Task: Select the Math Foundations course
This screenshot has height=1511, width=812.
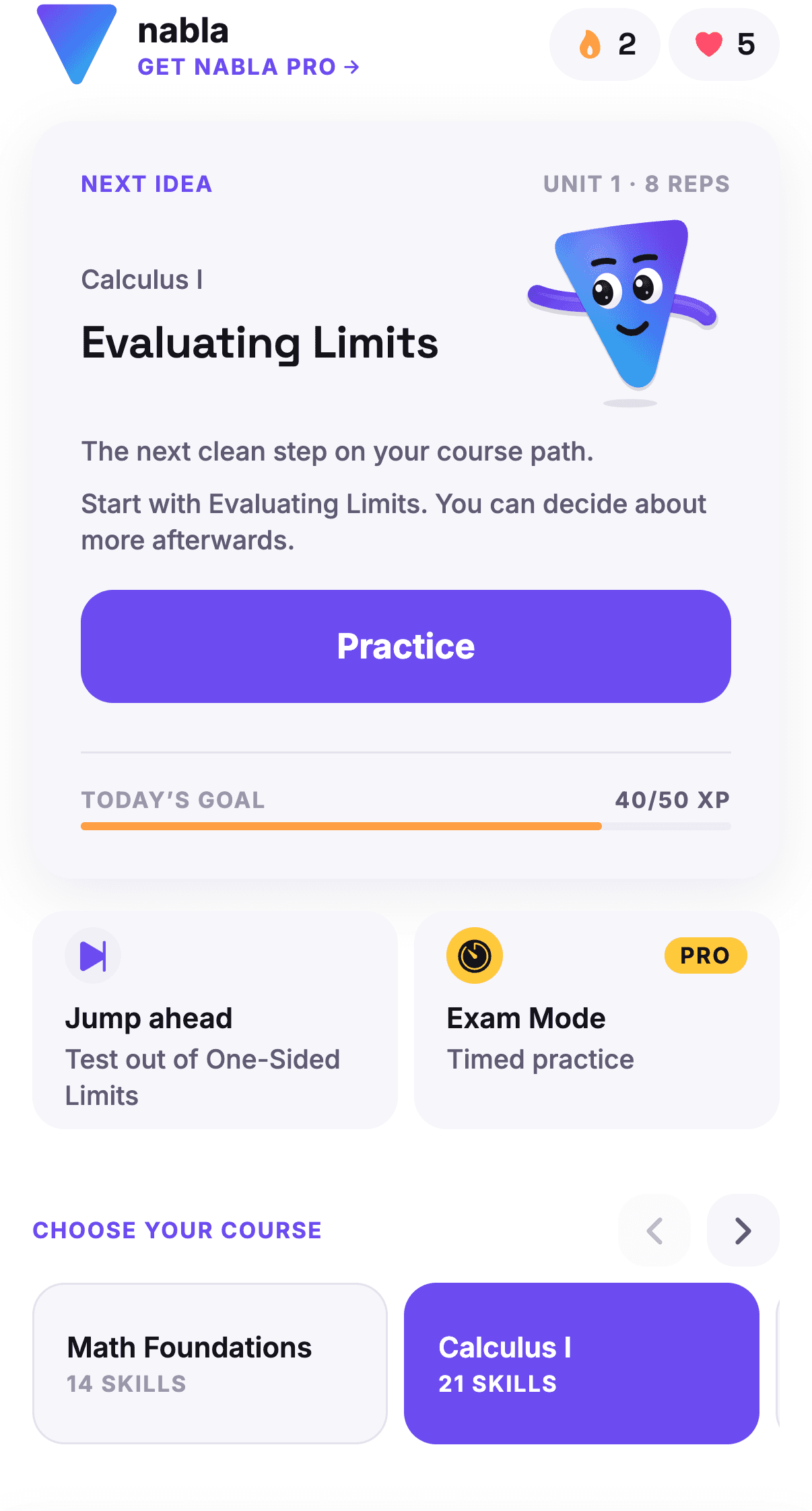Action: (x=210, y=1364)
